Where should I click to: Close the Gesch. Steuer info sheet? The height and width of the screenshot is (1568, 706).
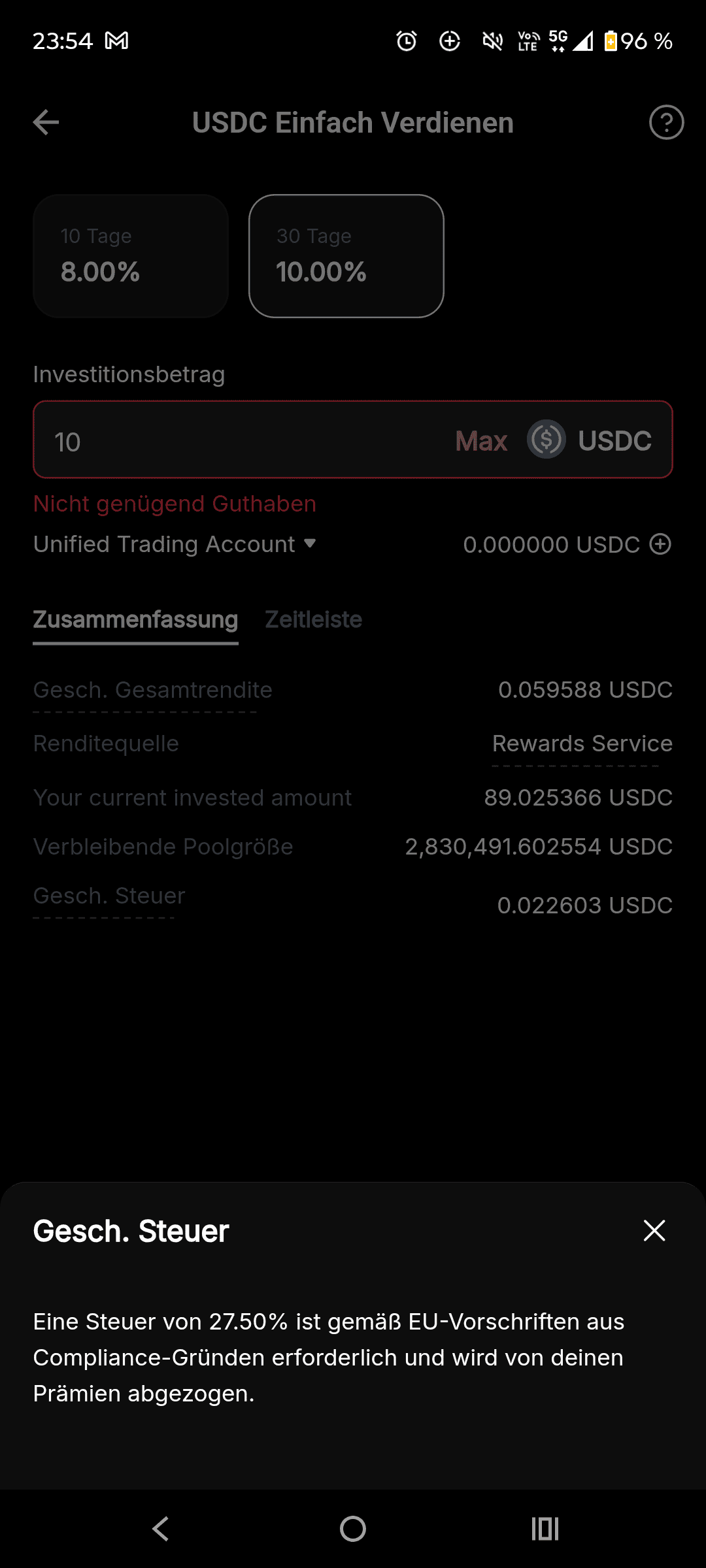[x=654, y=1231]
